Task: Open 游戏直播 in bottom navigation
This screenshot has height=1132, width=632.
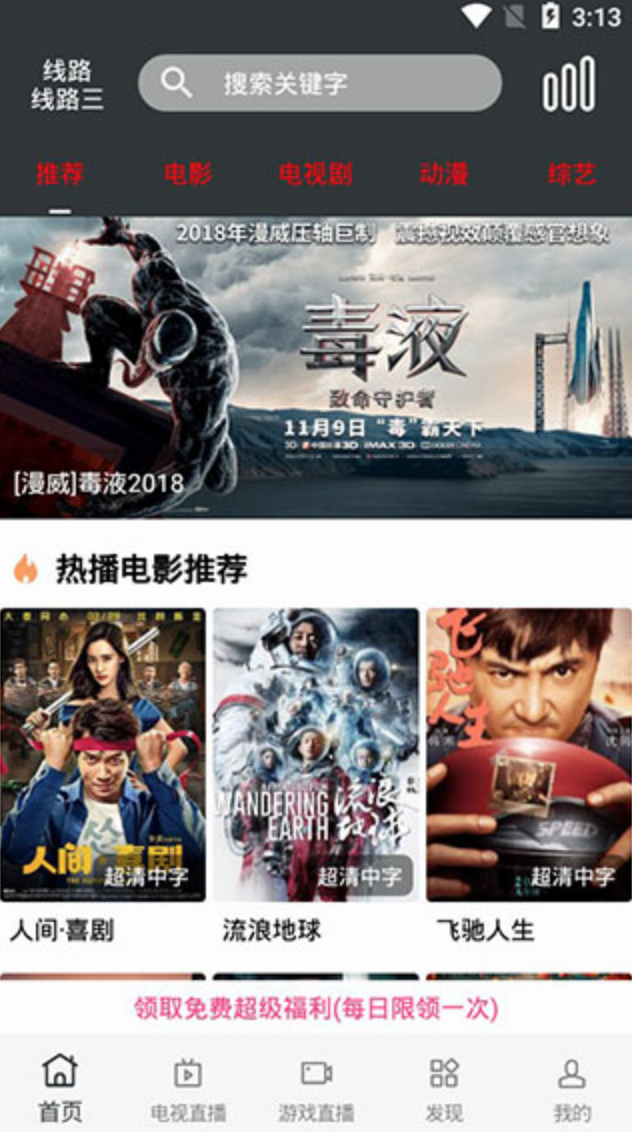Action: coord(316,1087)
